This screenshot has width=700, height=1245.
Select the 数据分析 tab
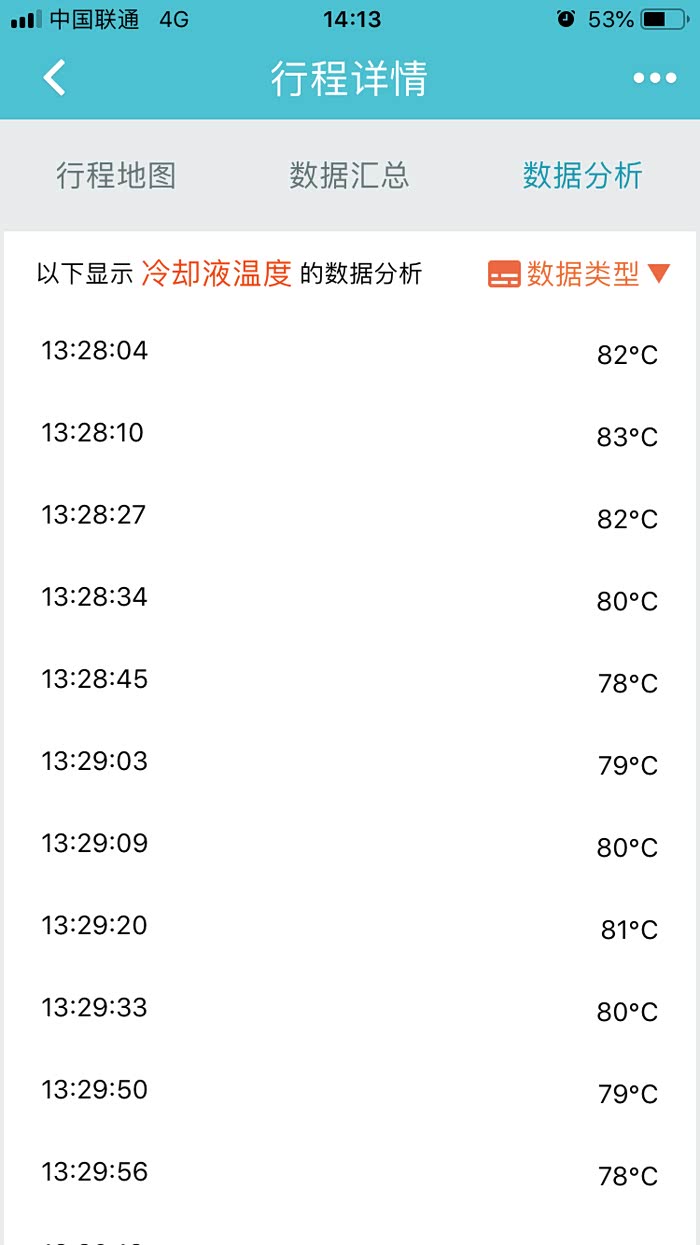click(x=582, y=176)
